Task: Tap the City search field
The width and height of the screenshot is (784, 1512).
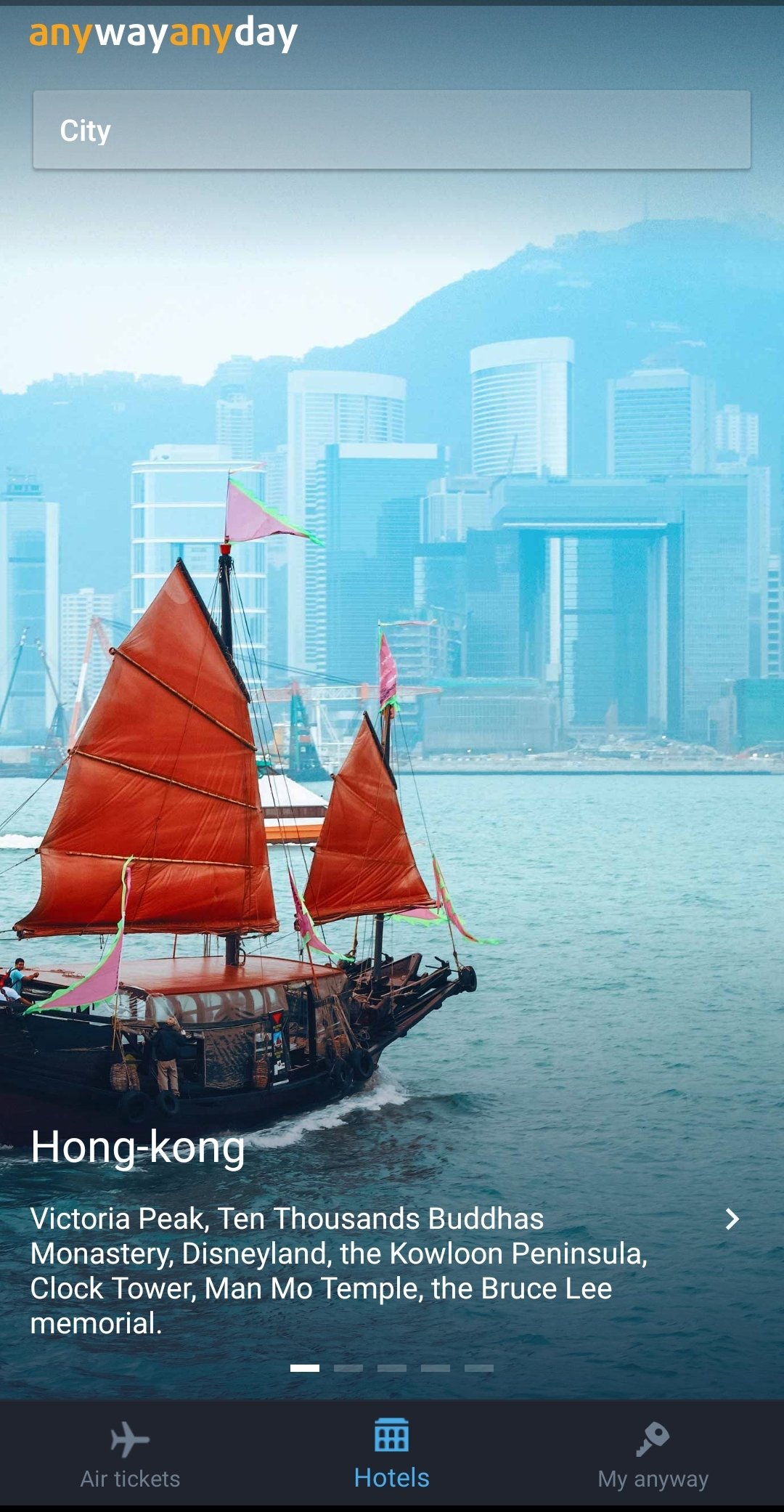Action: [x=392, y=130]
